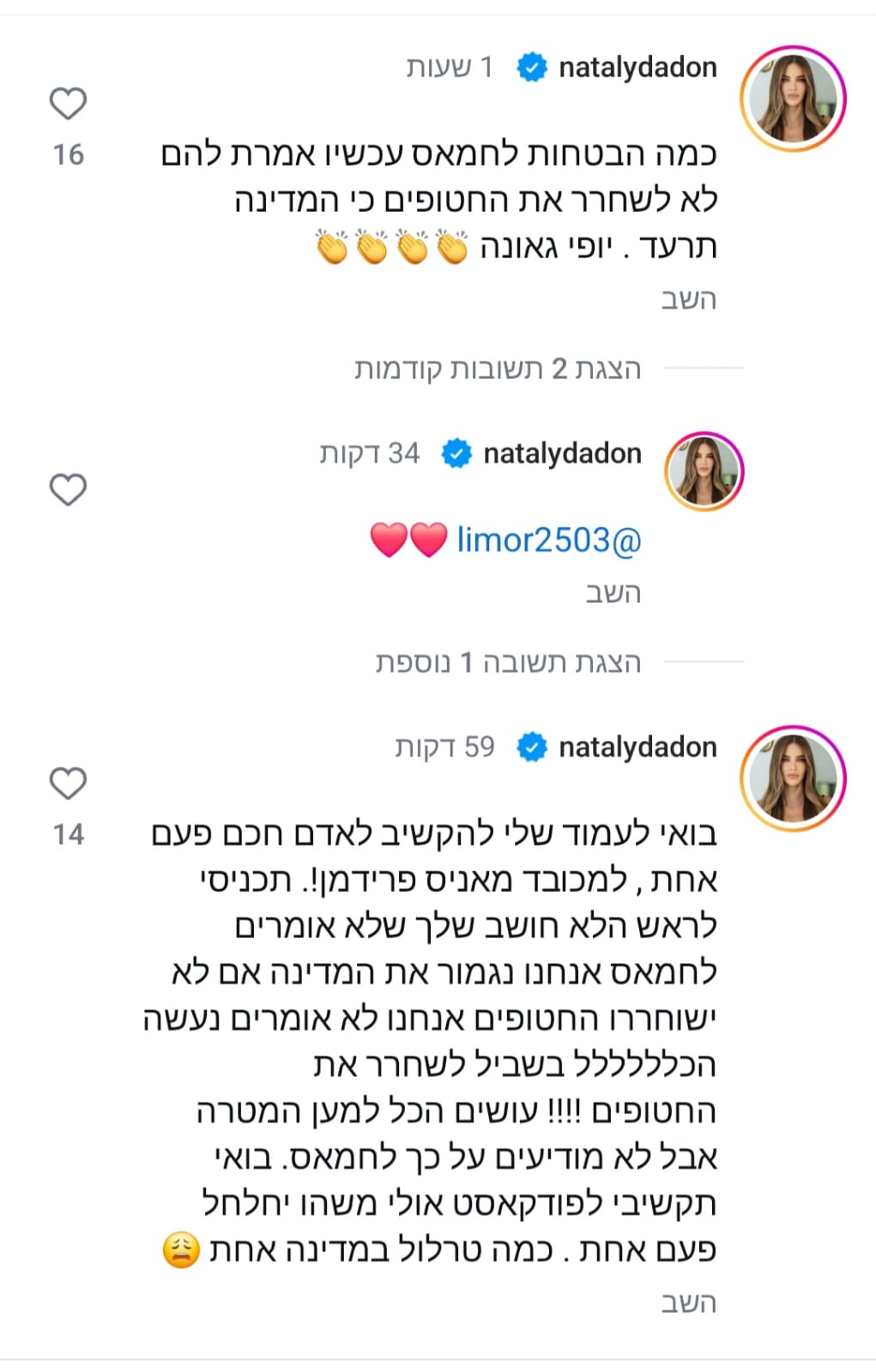The width and height of the screenshot is (876, 1372).
Task: Reply (השב) to the 59-minute-old comment
Action: tap(688, 1303)
